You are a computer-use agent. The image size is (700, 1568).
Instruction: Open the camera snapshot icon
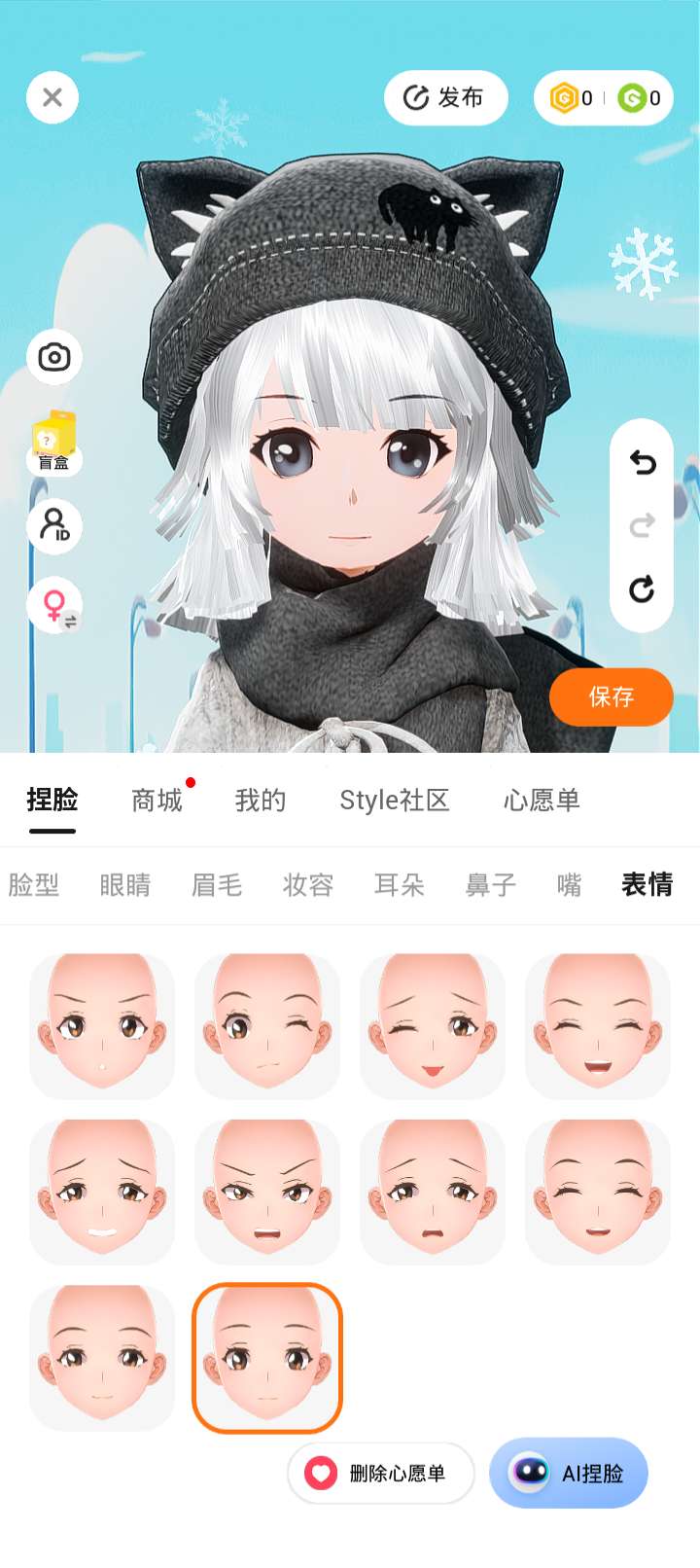[54, 357]
